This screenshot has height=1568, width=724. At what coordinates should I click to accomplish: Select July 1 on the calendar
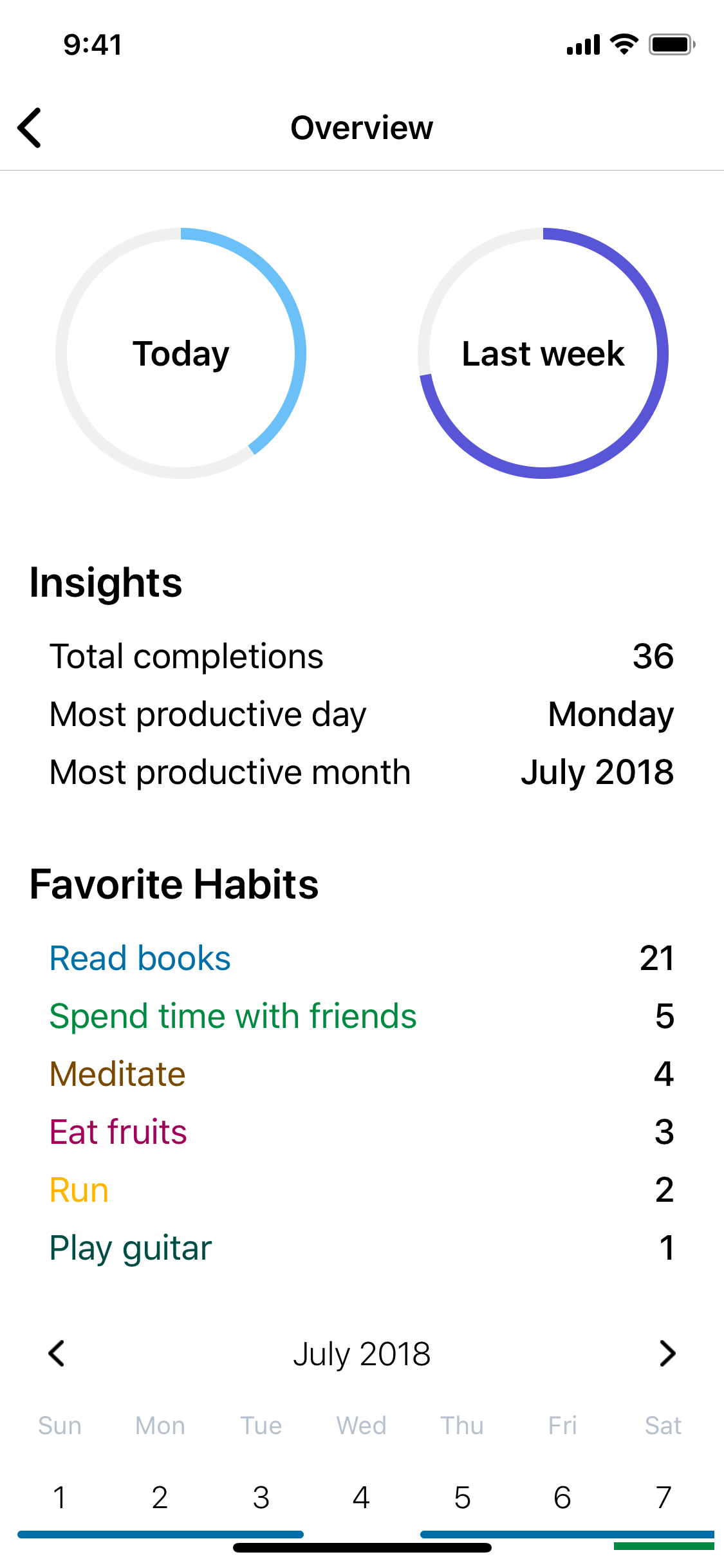tap(60, 1497)
